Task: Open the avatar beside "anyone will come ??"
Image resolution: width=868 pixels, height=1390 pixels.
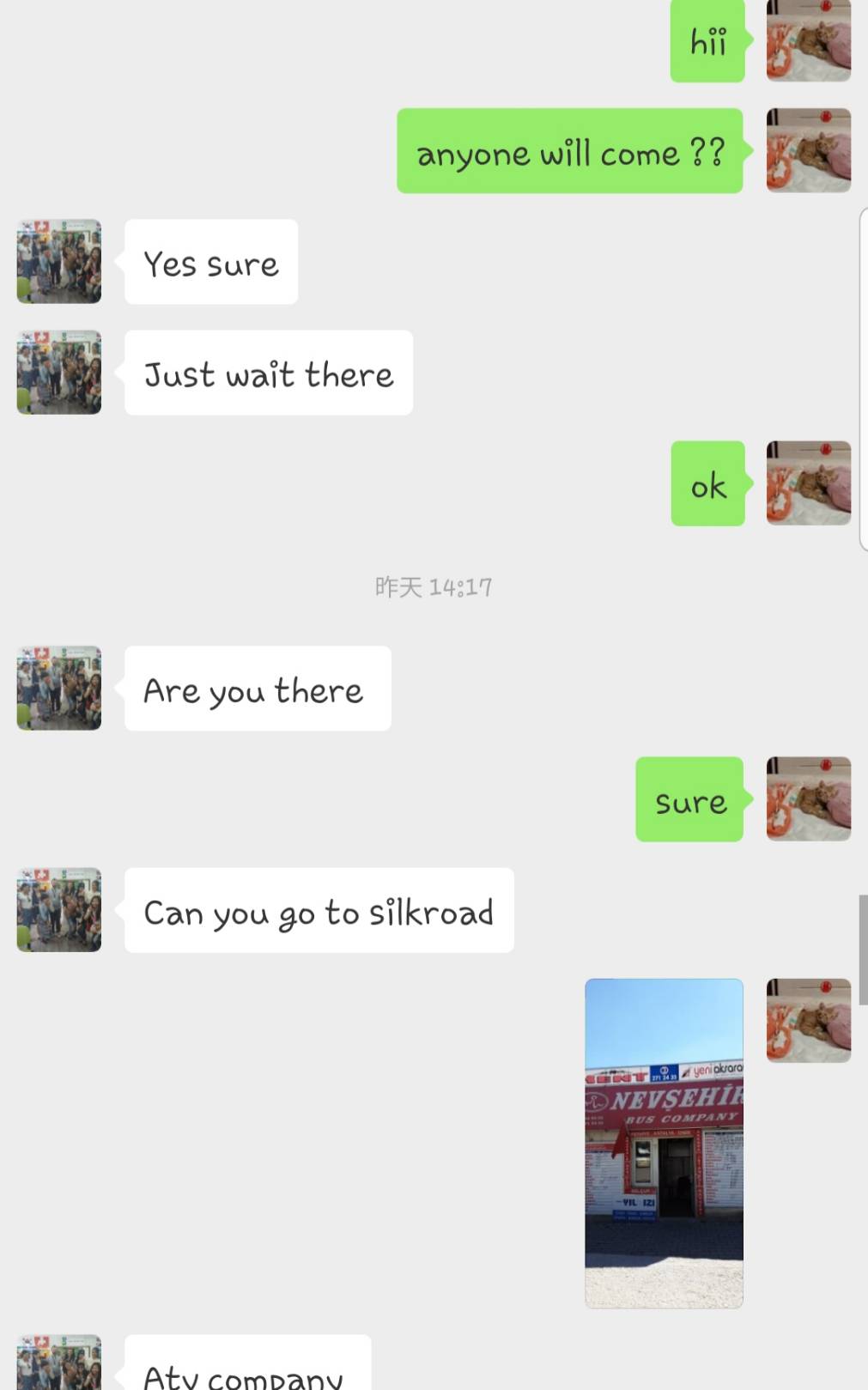Action: [x=808, y=150]
